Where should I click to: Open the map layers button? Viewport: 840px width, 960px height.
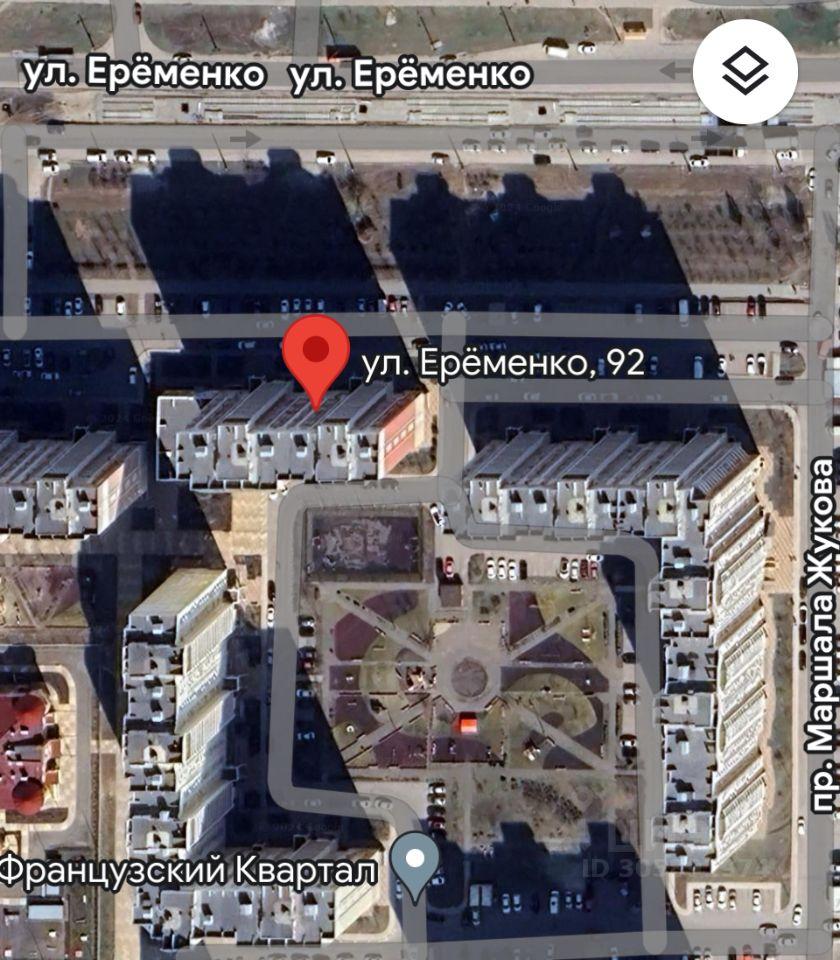pyautogui.click(x=745, y=72)
